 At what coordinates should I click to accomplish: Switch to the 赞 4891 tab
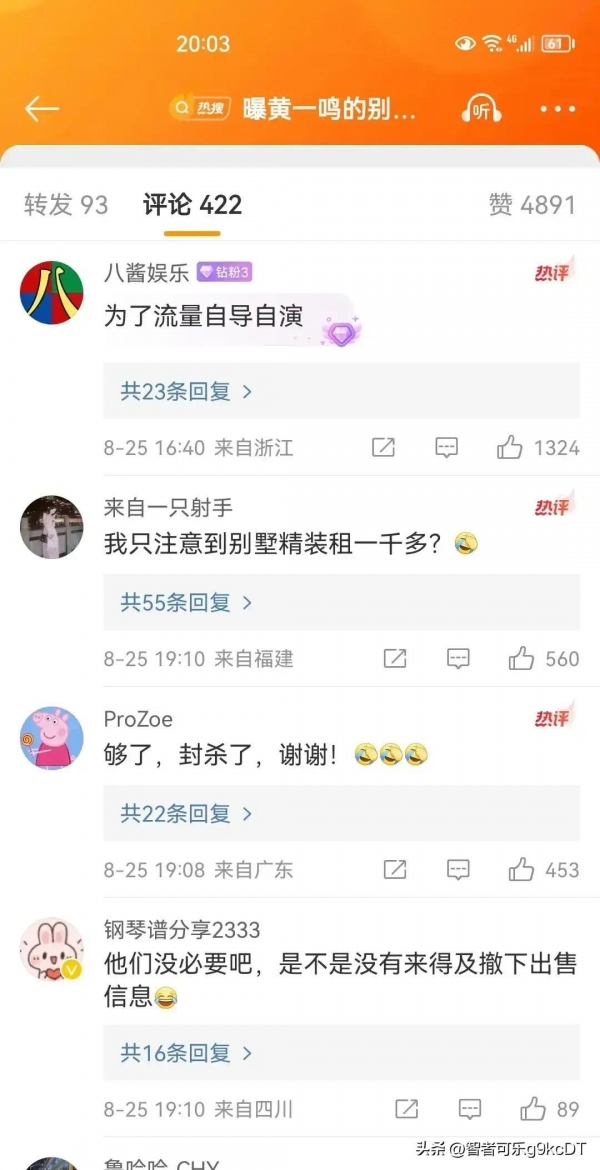(x=532, y=205)
